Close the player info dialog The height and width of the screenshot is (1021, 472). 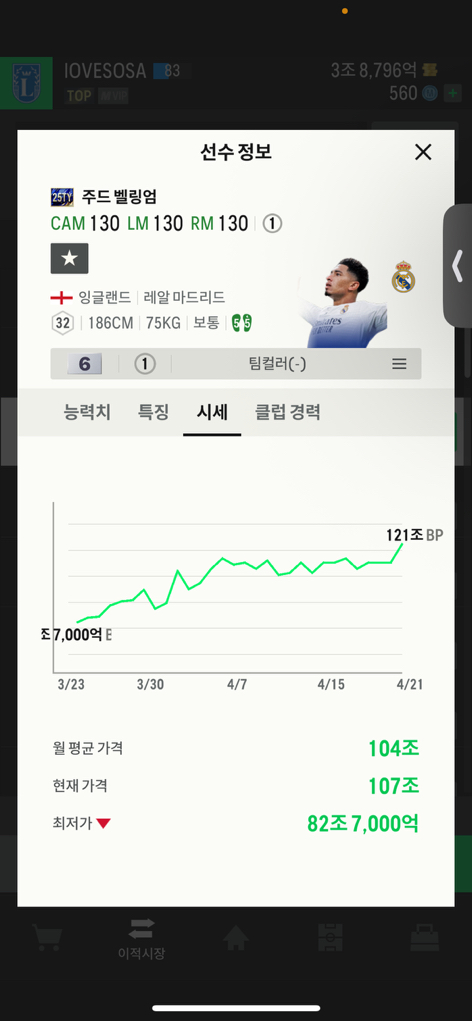coord(423,152)
